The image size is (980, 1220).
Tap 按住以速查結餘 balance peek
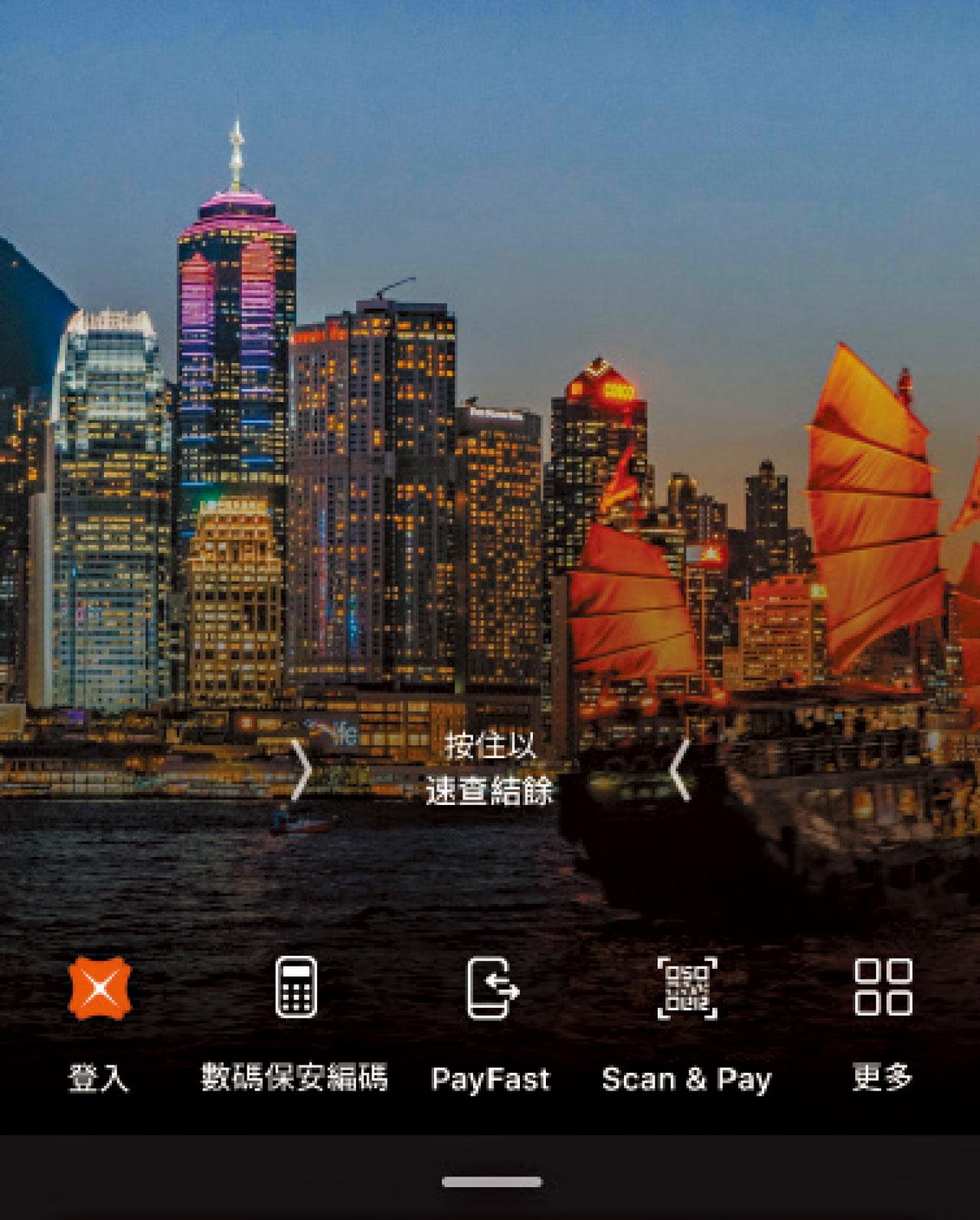coord(490,769)
